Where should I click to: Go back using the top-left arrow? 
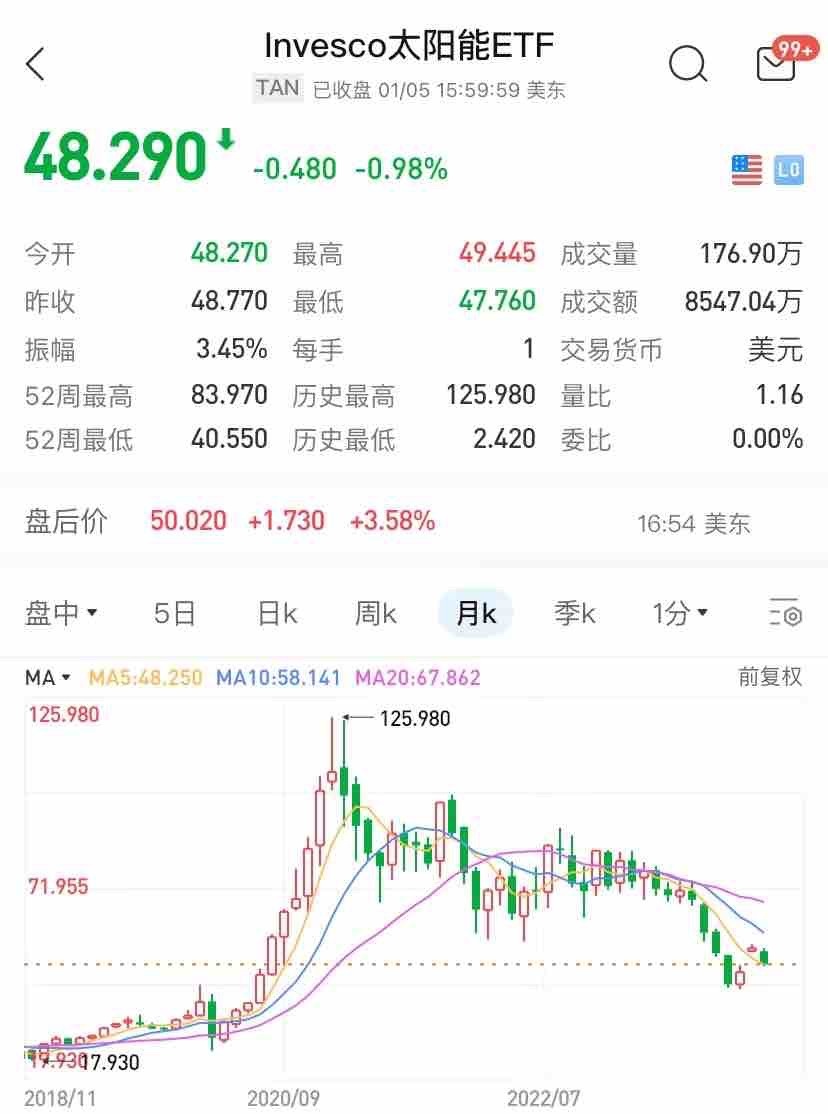(x=36, y=65)
